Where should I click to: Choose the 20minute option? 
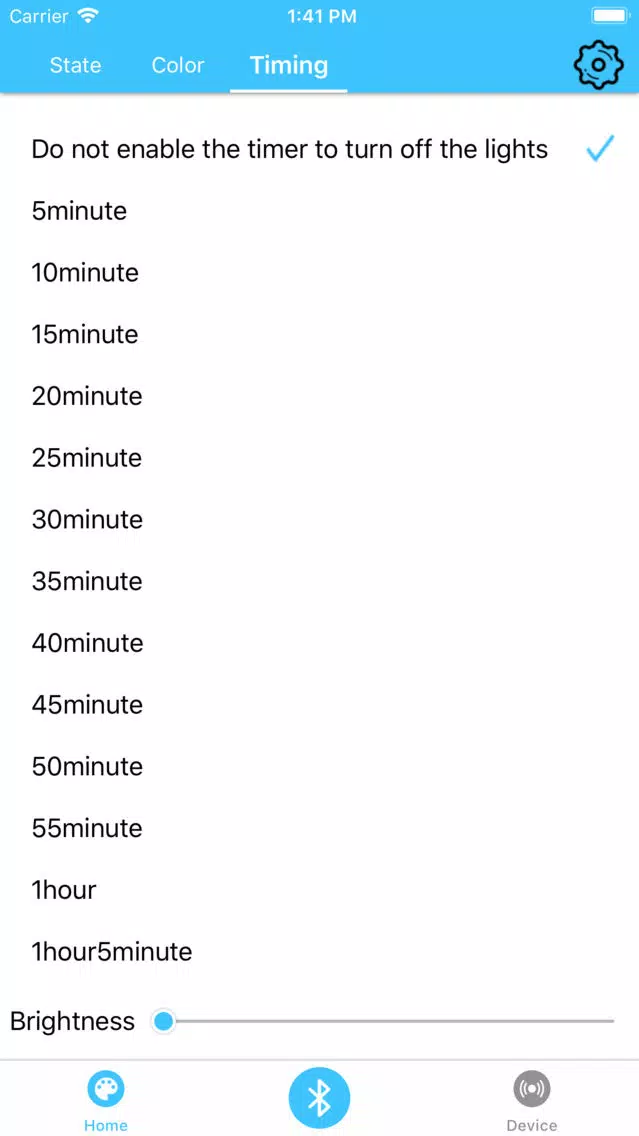(87, 397)
